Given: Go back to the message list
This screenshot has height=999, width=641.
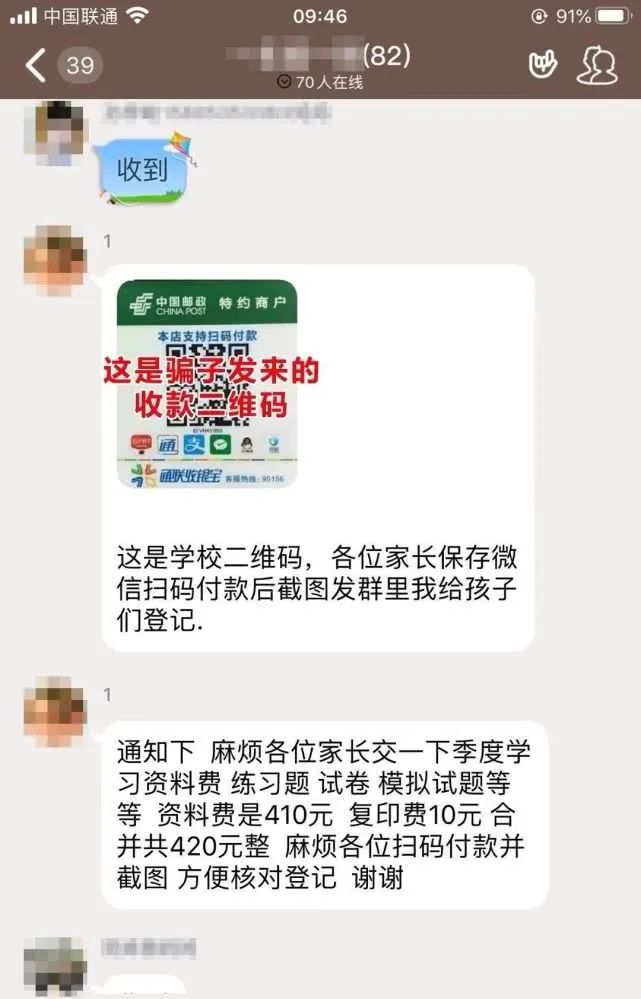Looking at the screenshot, I should 36,66.
